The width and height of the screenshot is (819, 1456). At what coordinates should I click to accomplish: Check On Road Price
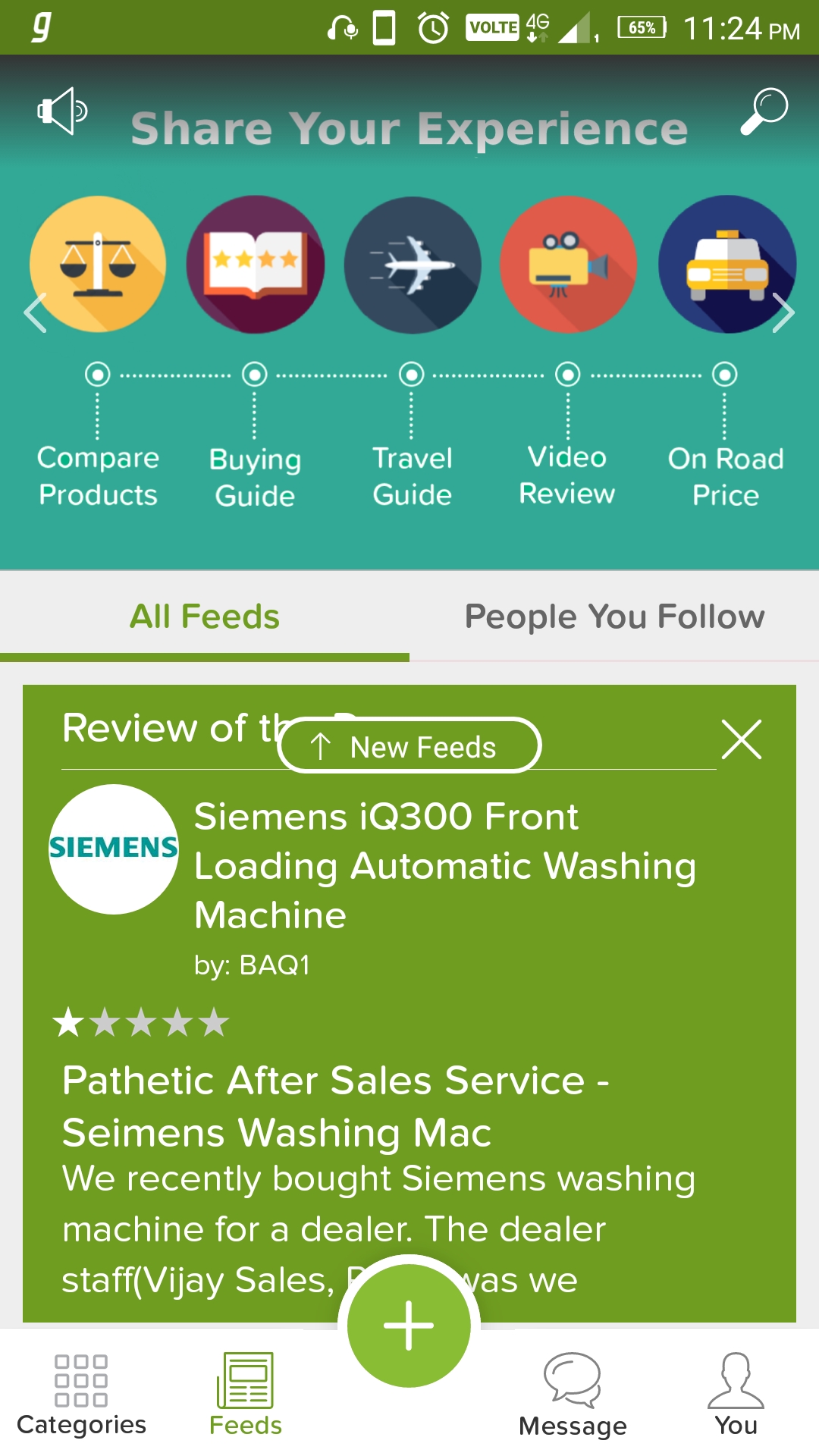(x=726, y=265)
